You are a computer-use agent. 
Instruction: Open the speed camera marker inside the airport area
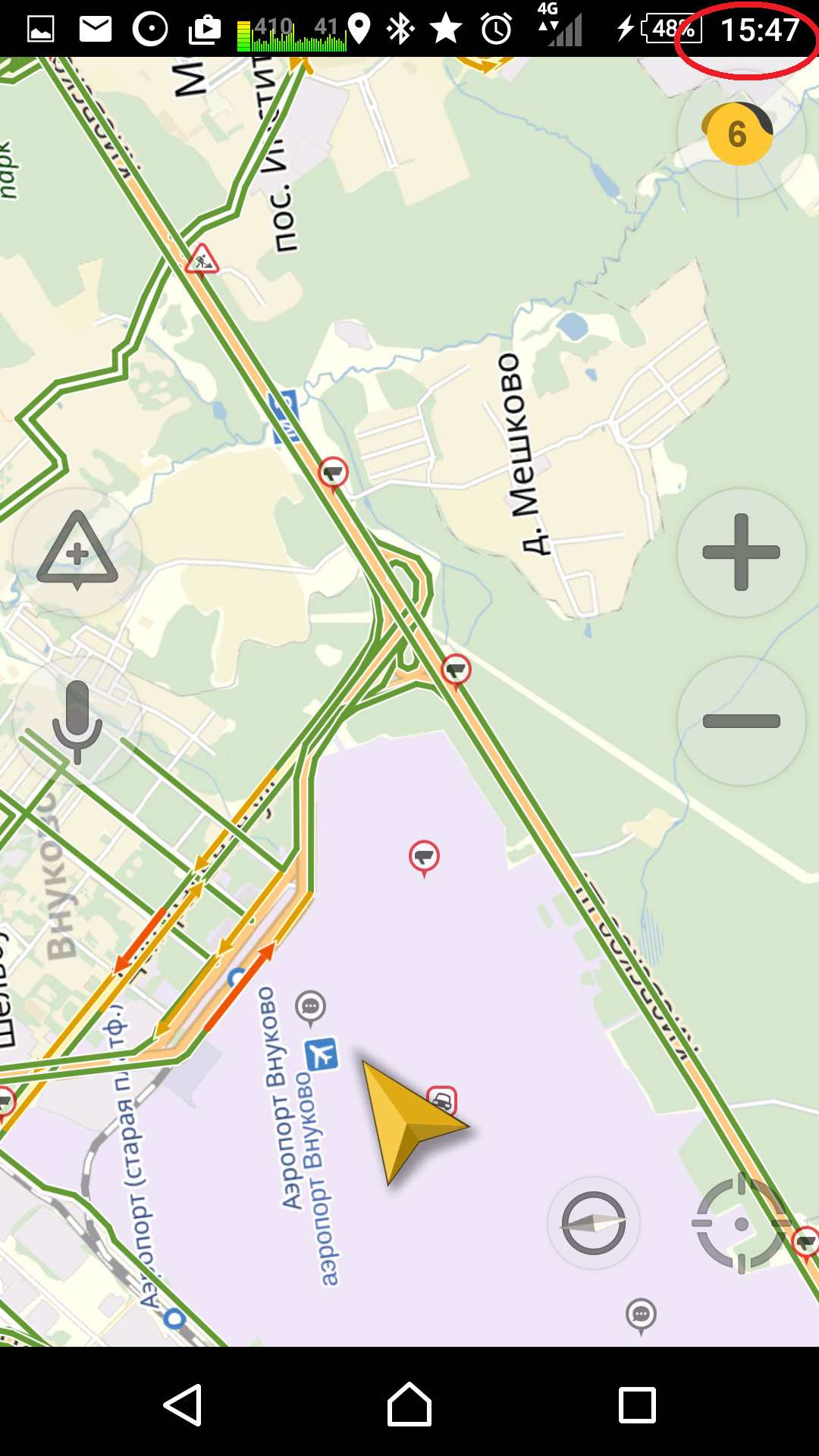pos(424,857)
